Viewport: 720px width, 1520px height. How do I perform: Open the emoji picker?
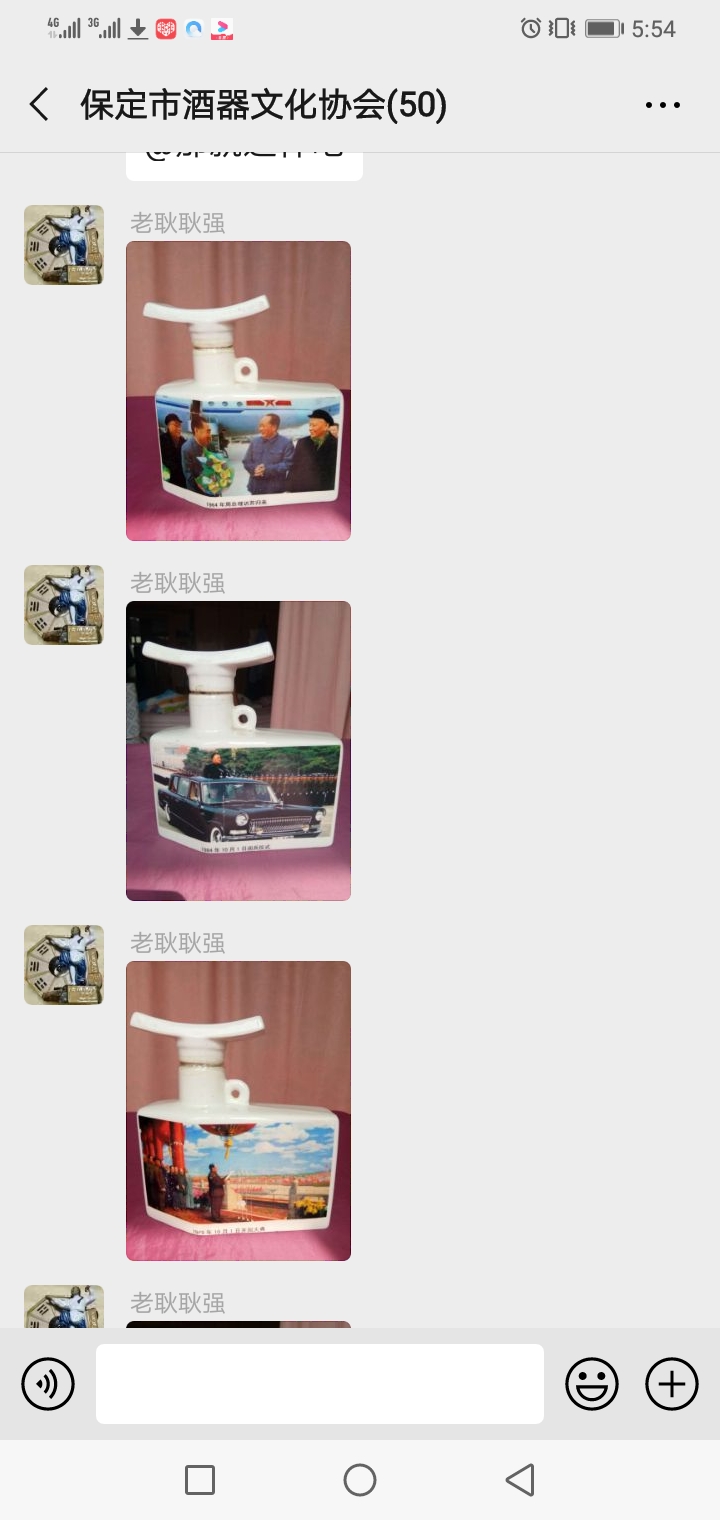pyautogui.click(x=592, y=1384)
